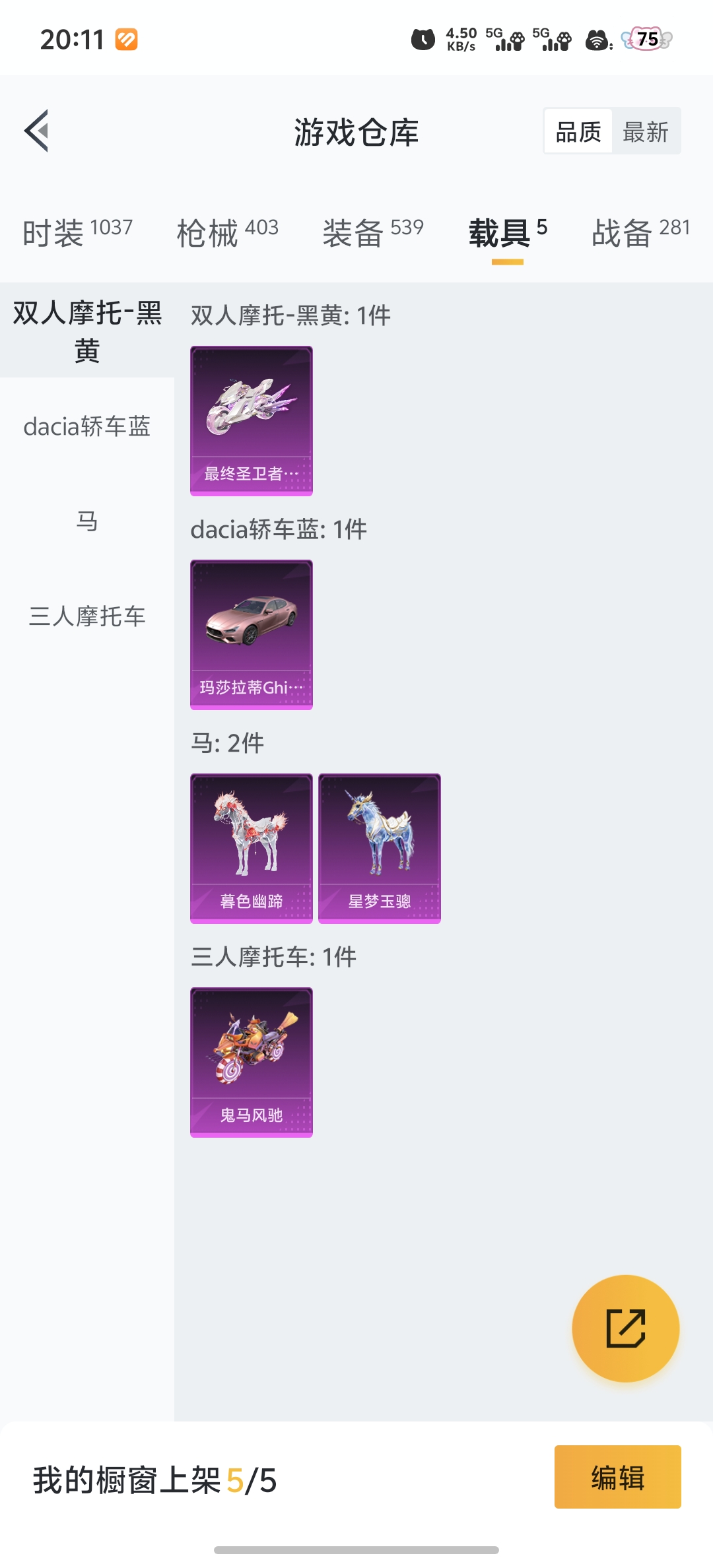The image size is (713, 1568).
Task: Go back using the left arrow icon
Action: point(38,131)
